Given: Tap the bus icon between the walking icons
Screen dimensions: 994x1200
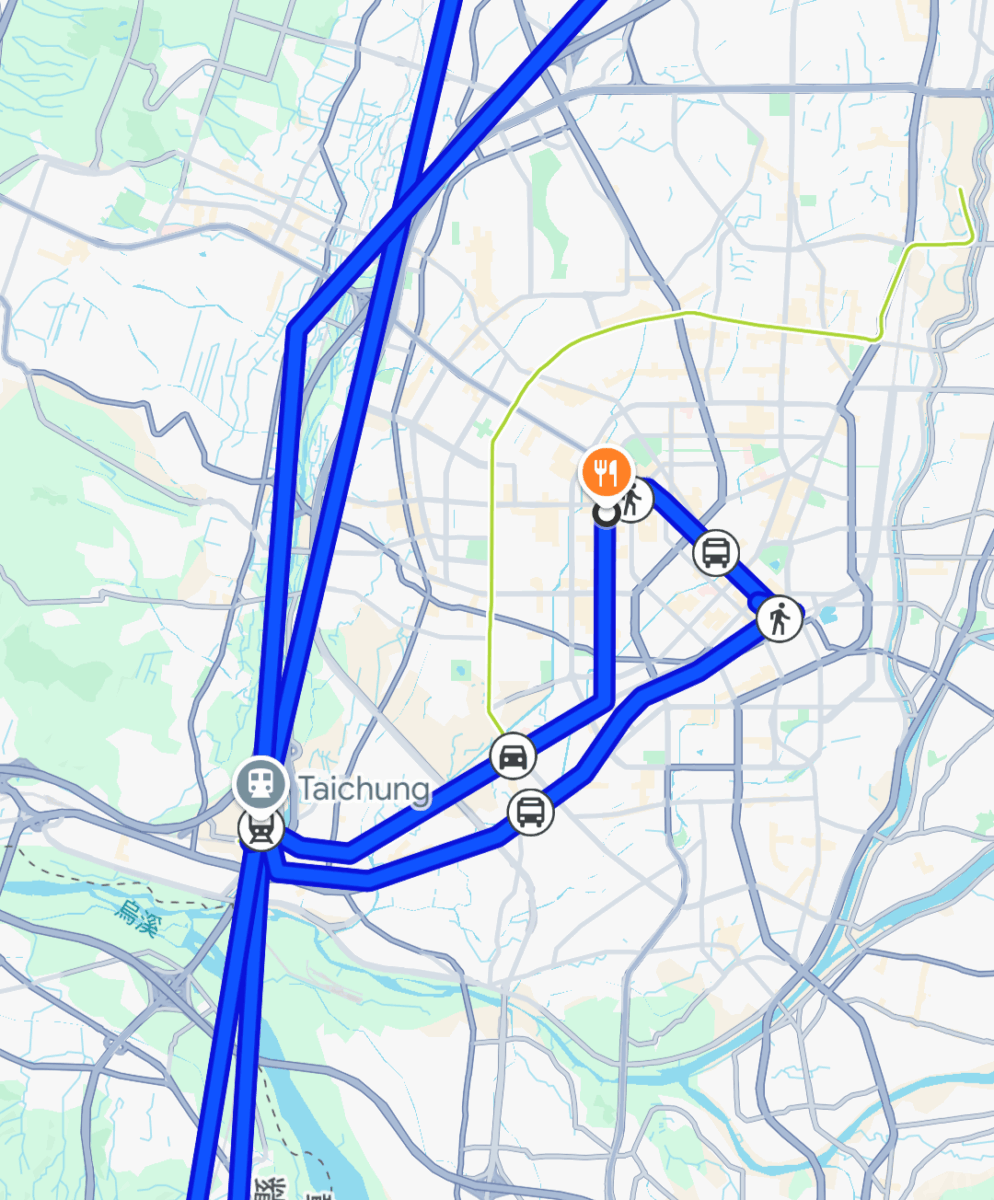Looking at the screenshot, I should coord(716,551).
